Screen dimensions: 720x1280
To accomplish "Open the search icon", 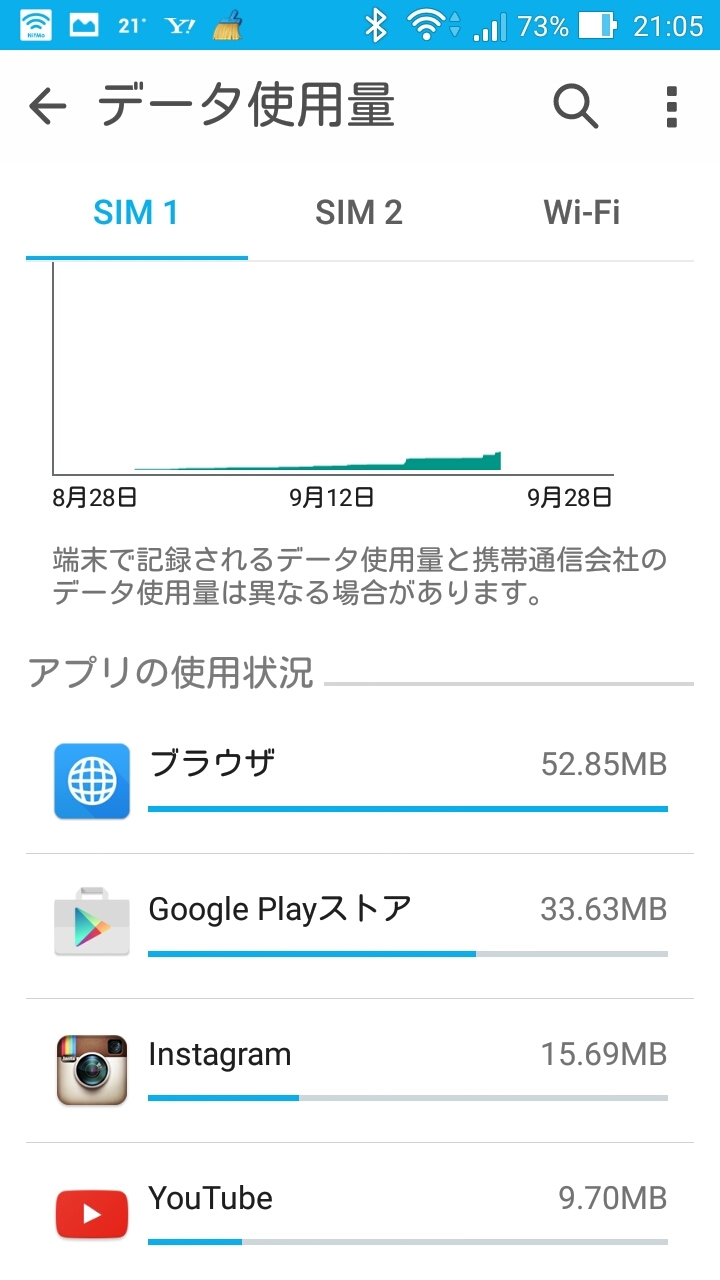I will pos(576,106).
